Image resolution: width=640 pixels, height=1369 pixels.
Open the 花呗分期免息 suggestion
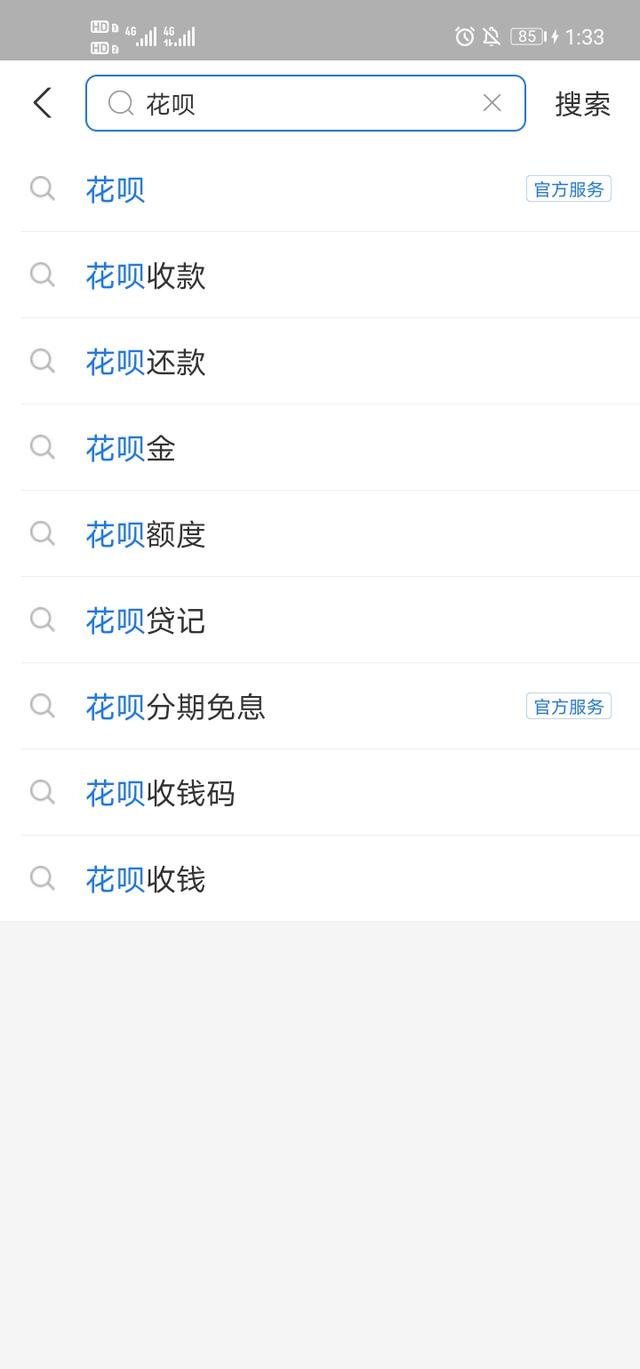[x=320, y=706]
